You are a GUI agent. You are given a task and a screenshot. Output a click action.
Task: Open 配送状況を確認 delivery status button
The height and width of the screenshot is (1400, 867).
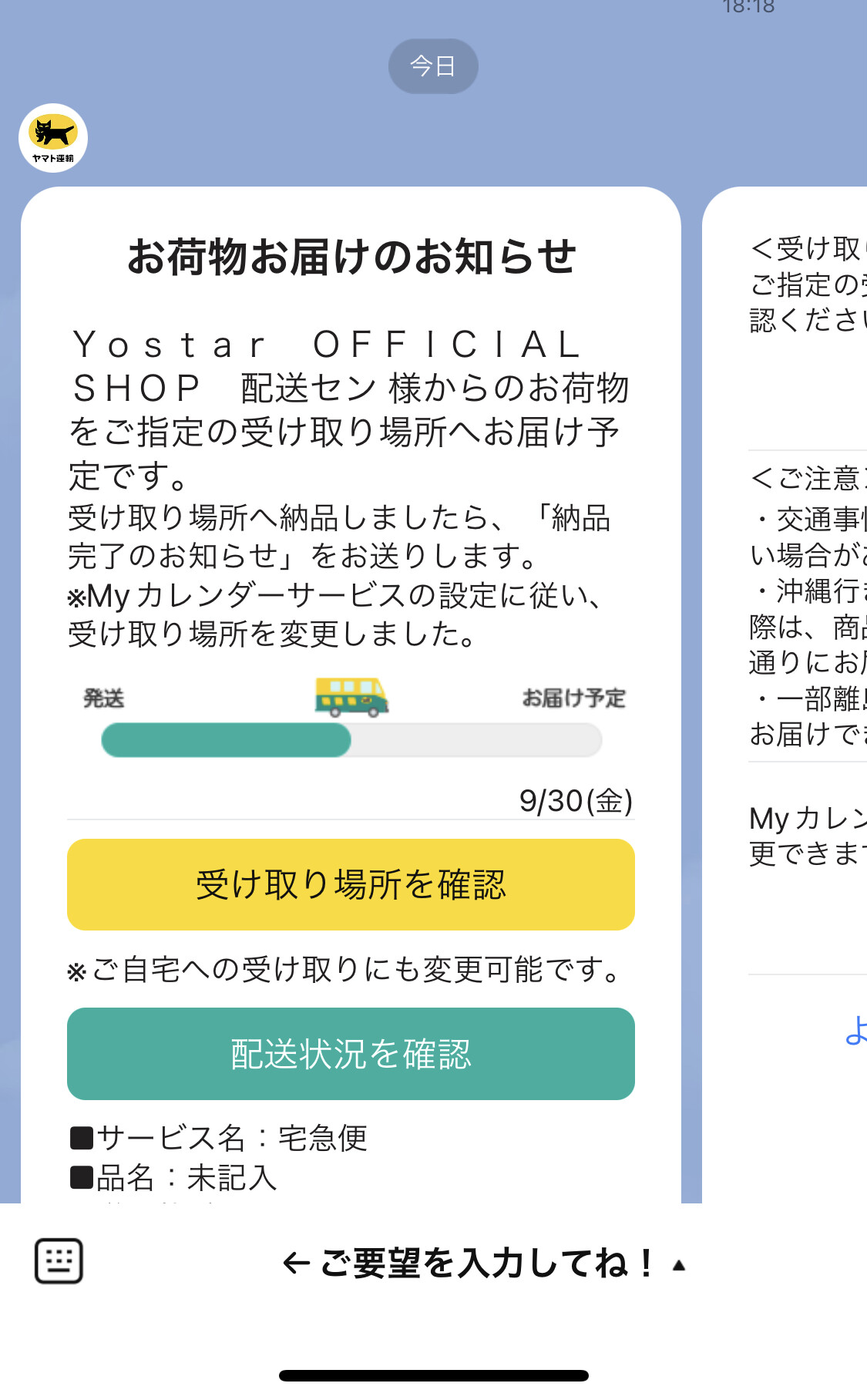coord(351,1053)
